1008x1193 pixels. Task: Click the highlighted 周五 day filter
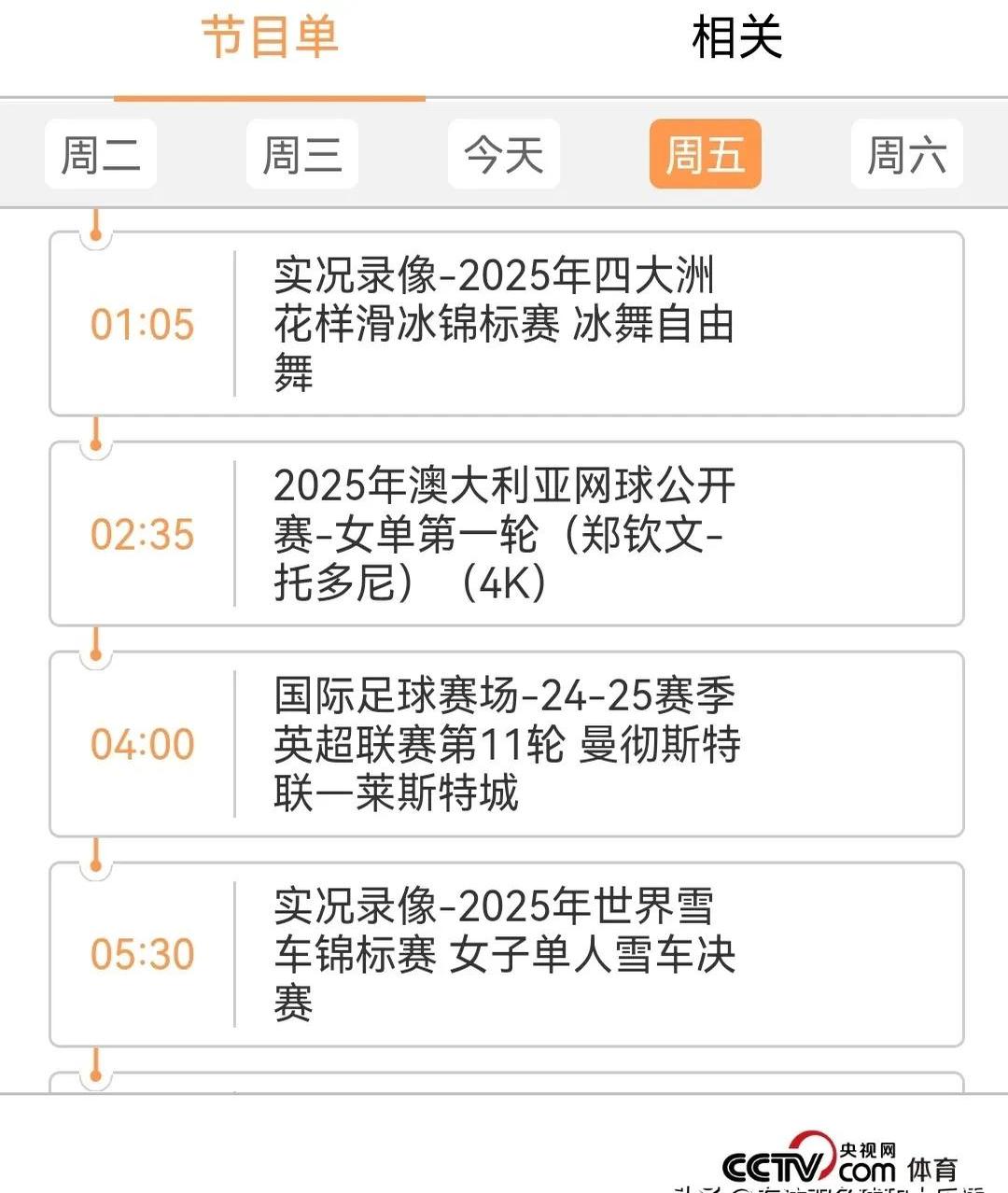click(x=705, y=155)
